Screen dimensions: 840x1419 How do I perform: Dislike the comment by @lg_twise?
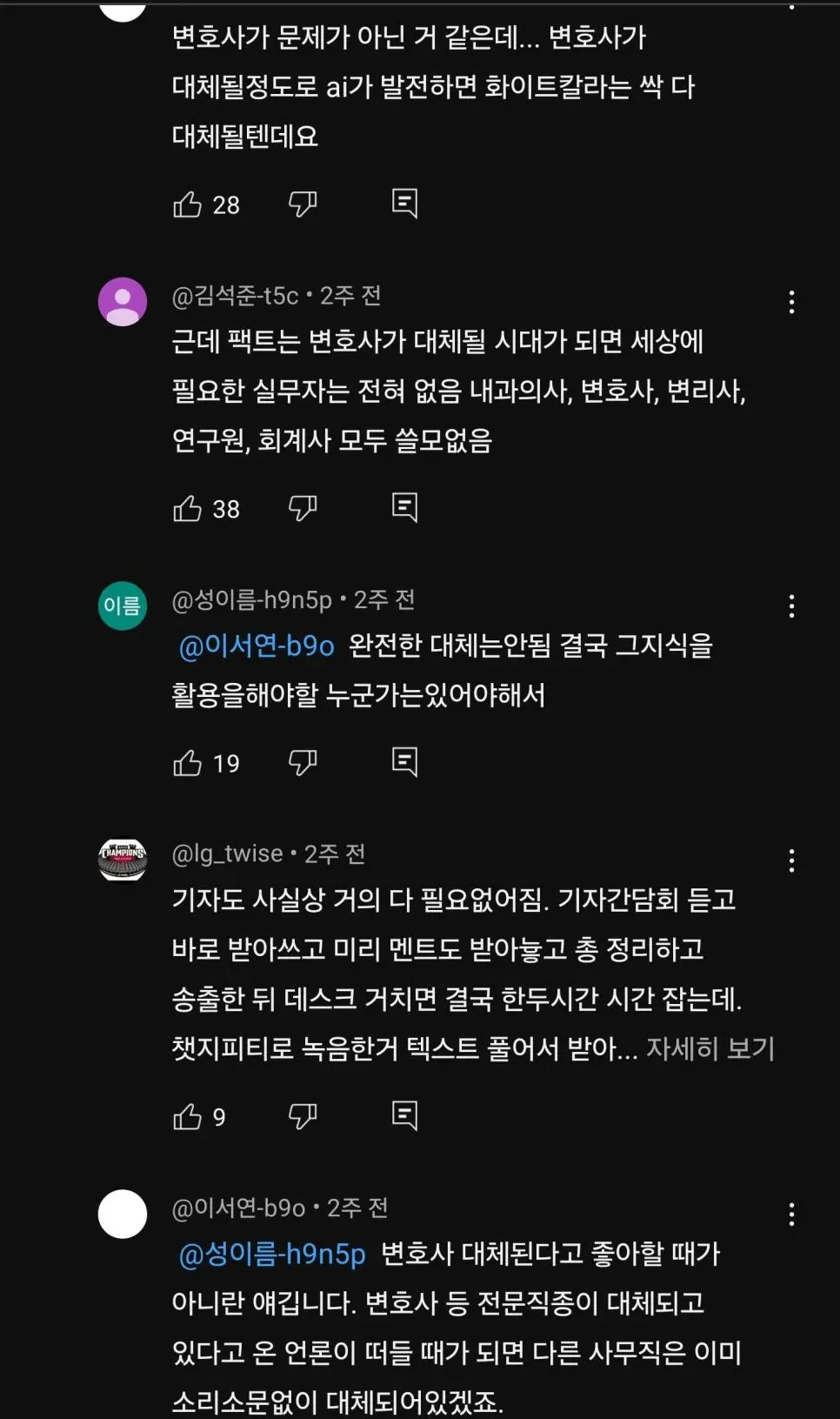[x=302, y=1116]
